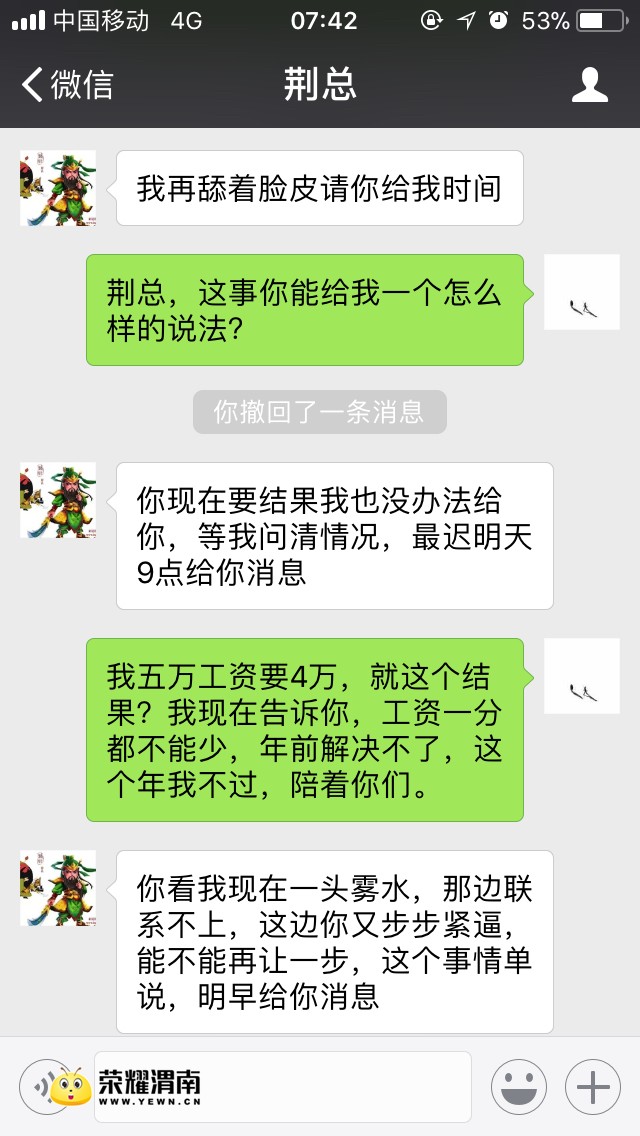The image size is (640, 1136).
Task: Open the plus attachment menu
Action: tap(593, 1087)
